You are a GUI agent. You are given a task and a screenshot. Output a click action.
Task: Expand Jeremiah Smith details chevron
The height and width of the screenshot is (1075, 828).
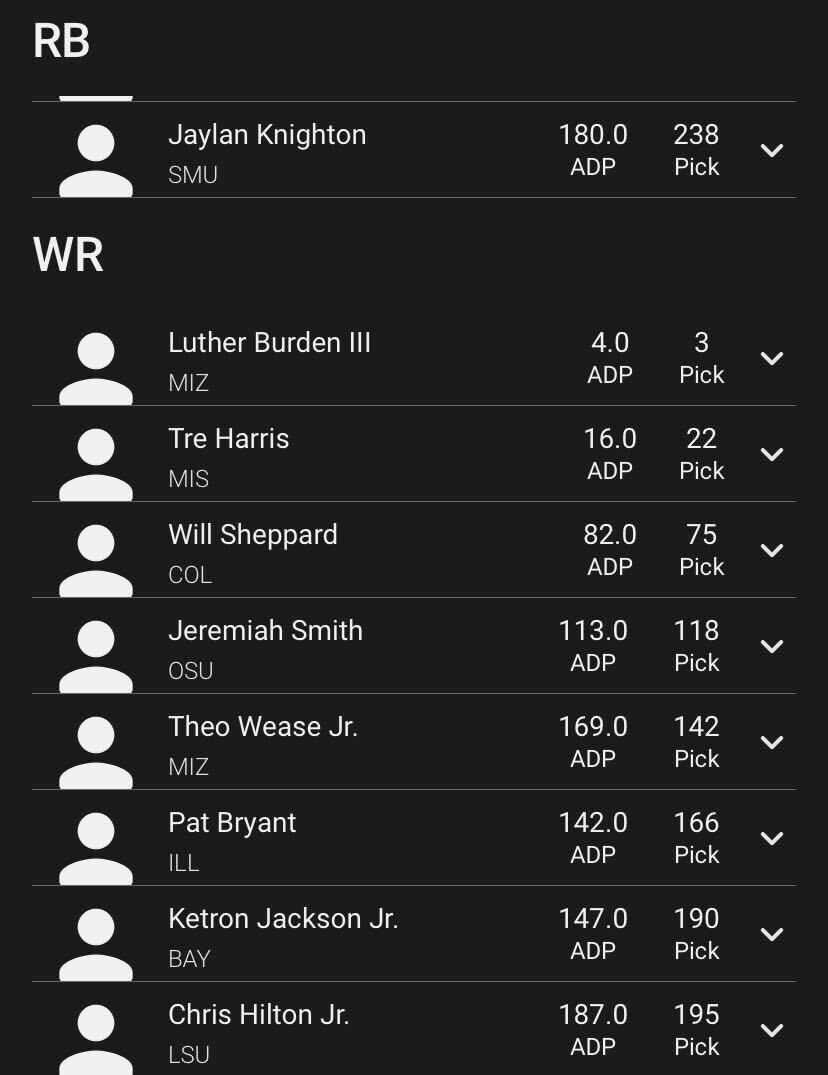[771, 647]
